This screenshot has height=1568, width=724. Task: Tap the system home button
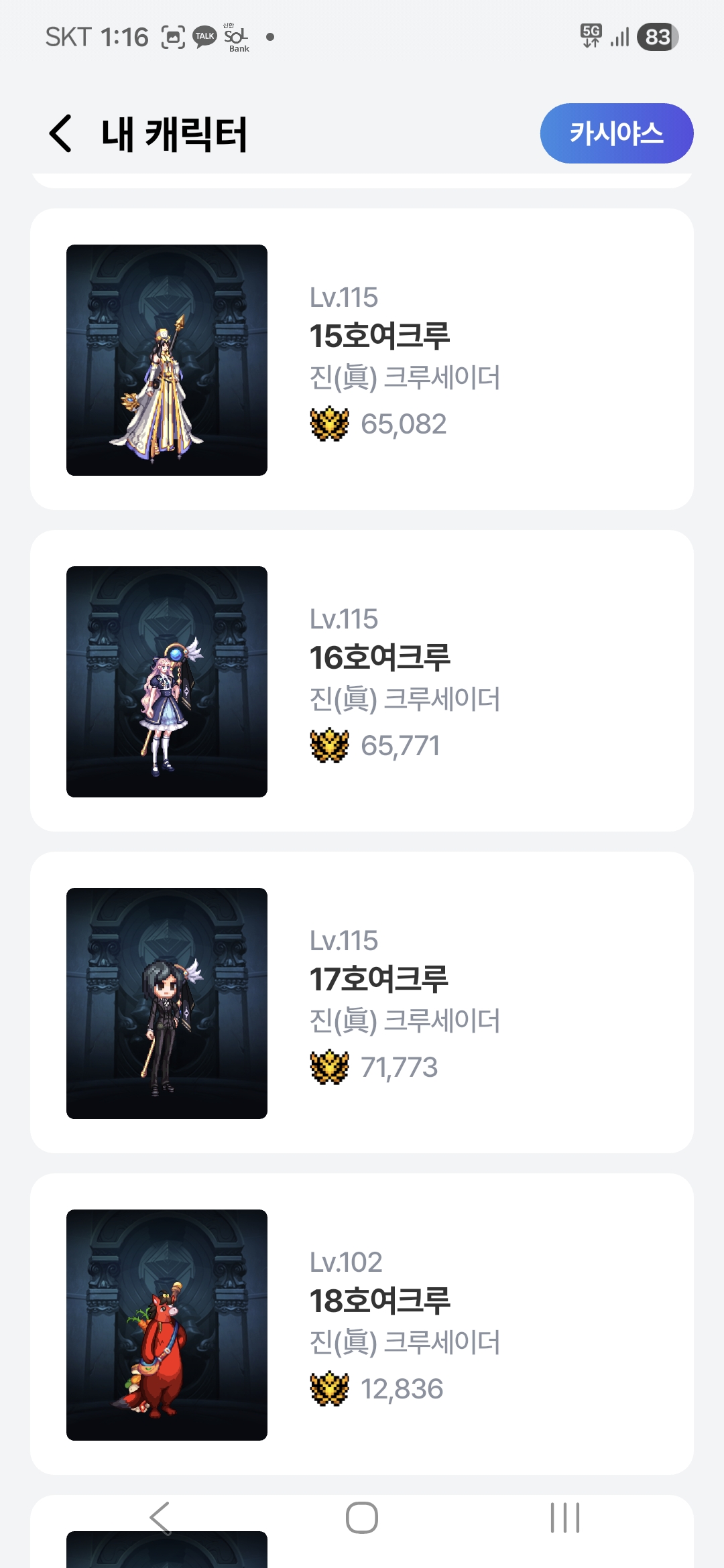362,1518
